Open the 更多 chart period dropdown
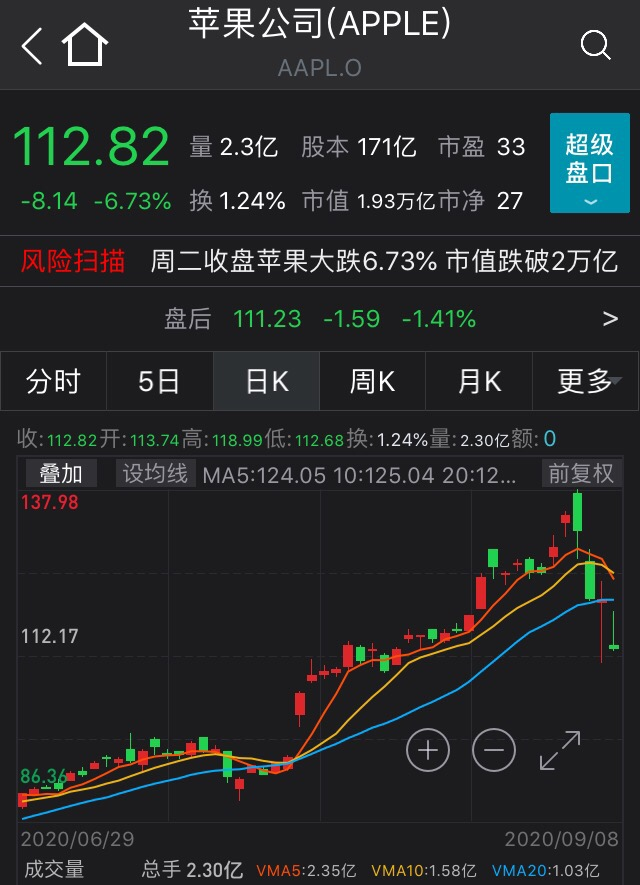The height and width of the screenshot is (885, 640). tap(586, 381)
